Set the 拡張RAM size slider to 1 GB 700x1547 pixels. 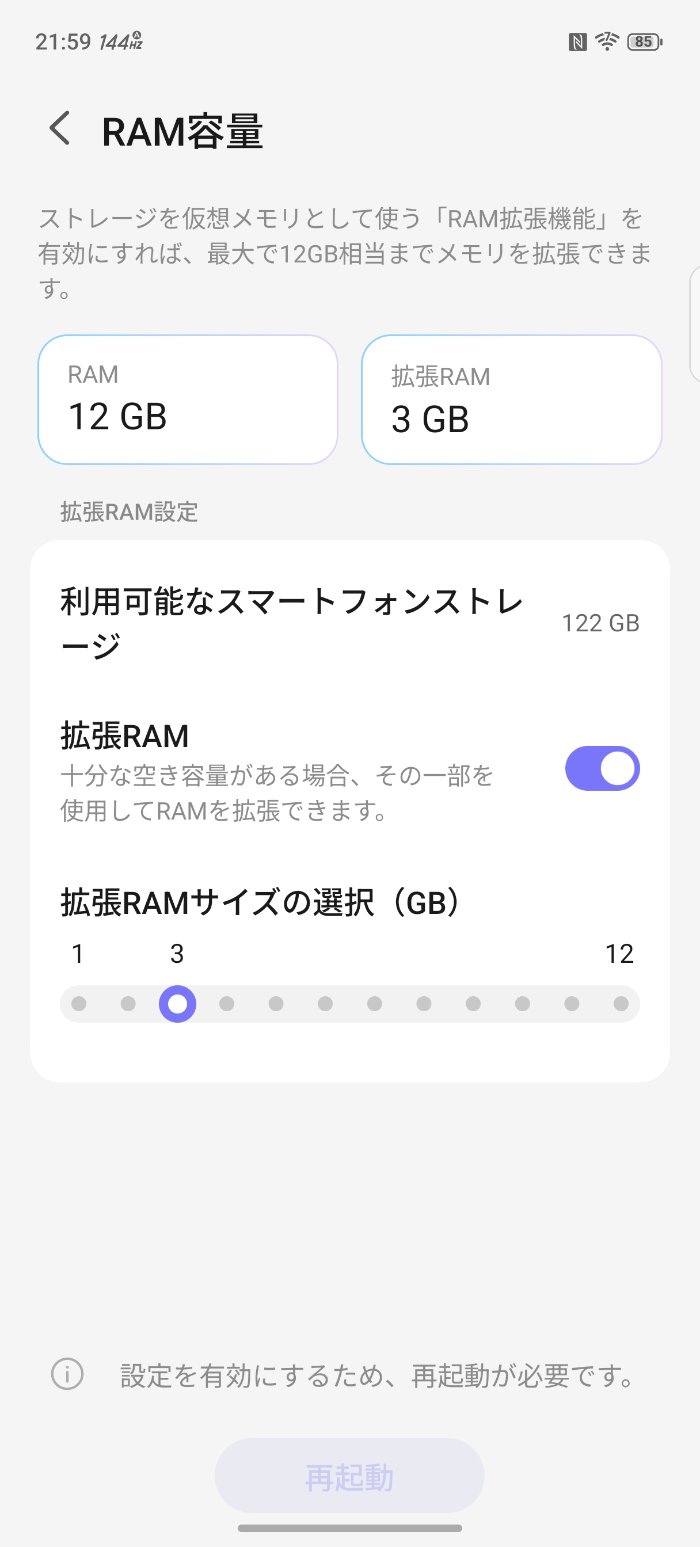tap(79, 1003)
